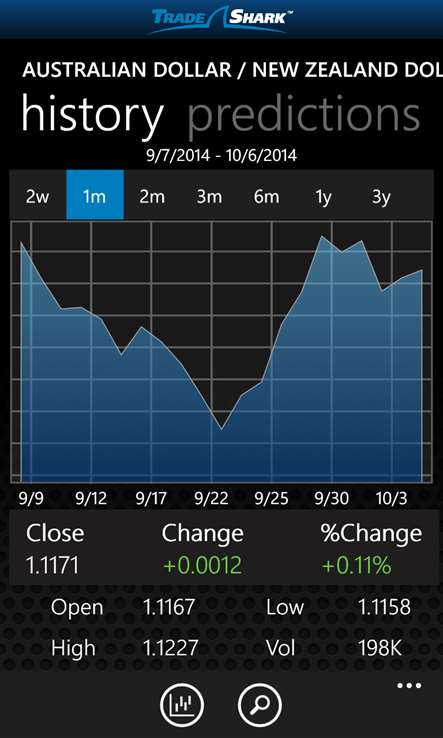
Task: View the 3y price history
Action: coord(381,195)
